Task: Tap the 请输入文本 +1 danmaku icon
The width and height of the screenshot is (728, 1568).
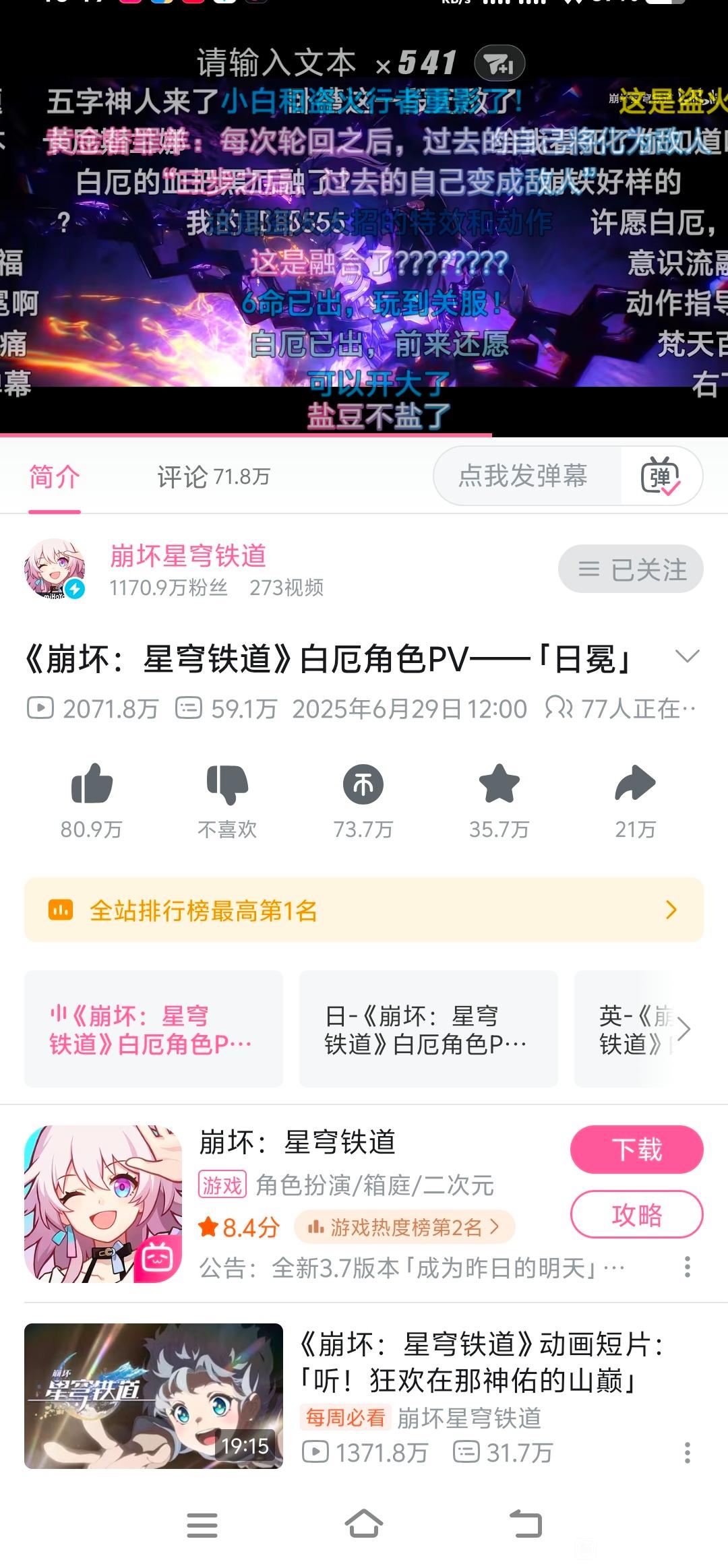Action: (x=499, y=64)
